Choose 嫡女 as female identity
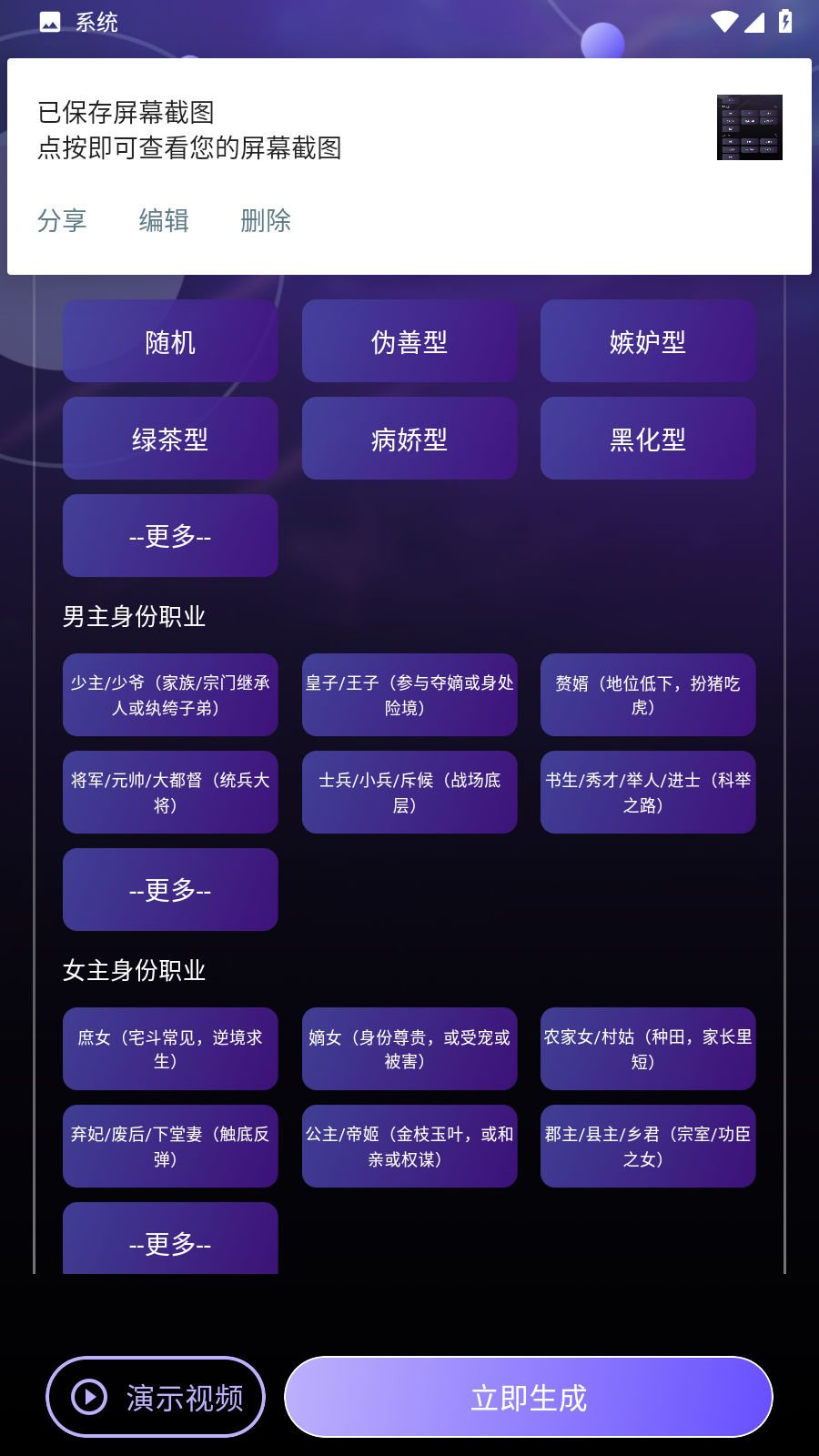Image resolution: width=819 pixels, height=1456 pixels. (x=409, y=1048)
